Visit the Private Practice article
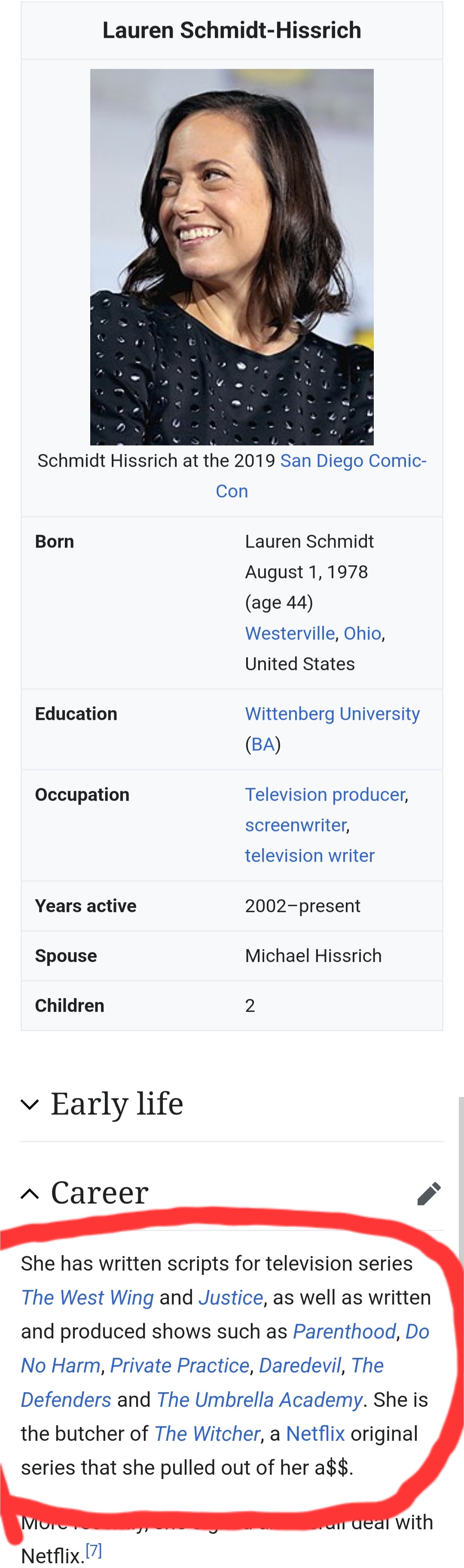The height and width of the screenshot is (1568, 464). tap(180, 1366)
